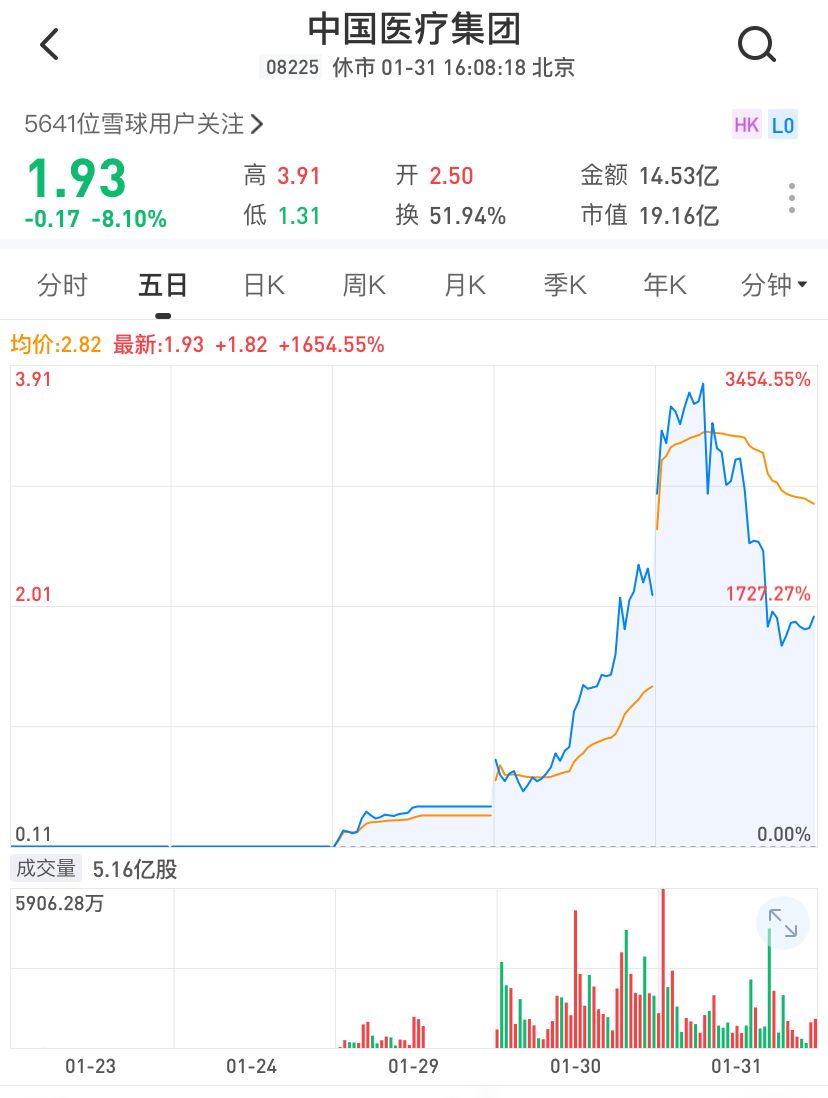Show the 月K monthly chart
The image size is (828, 1098).
tap(465, 286)
